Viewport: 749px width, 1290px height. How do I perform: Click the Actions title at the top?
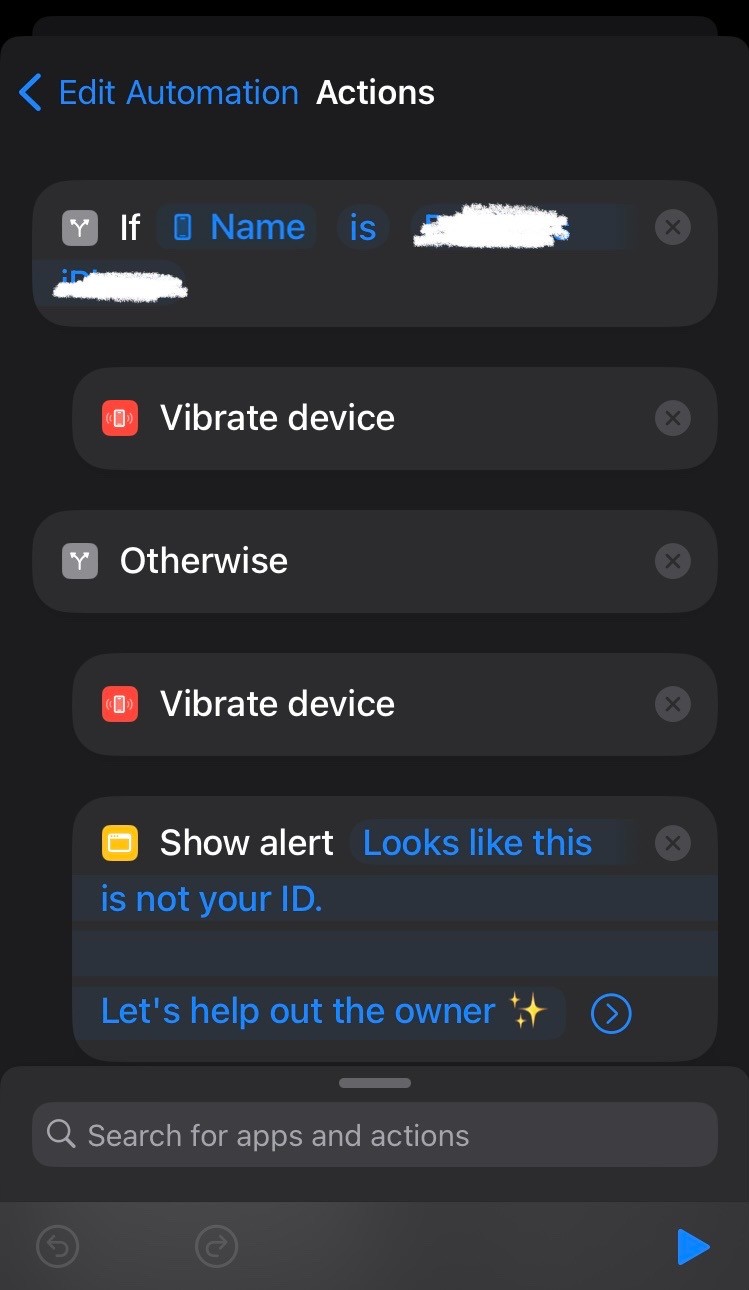(x=375, y=92)
